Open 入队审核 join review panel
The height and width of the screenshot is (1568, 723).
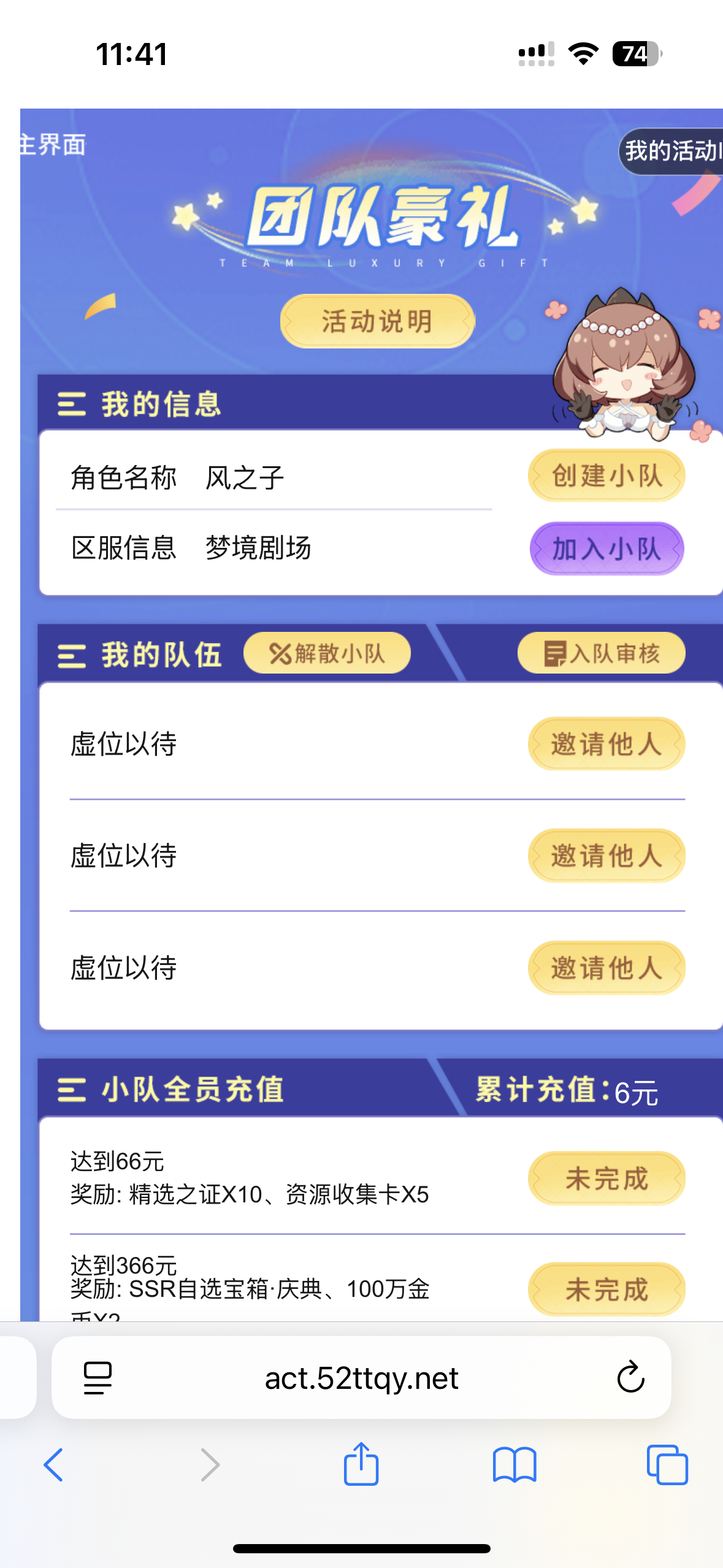coord(601,653)
